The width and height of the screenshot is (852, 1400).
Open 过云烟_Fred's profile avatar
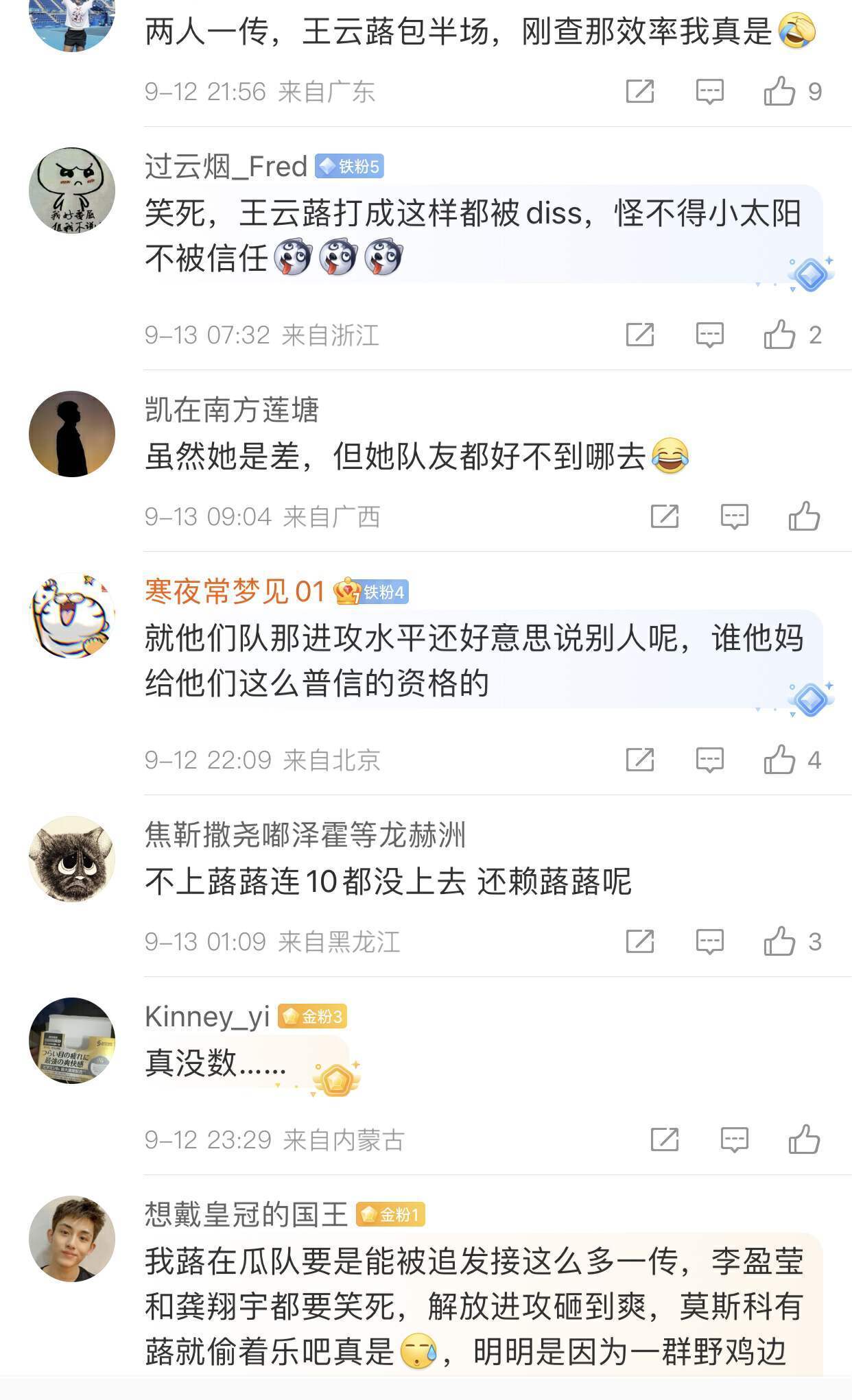click(x=72, y=191)
